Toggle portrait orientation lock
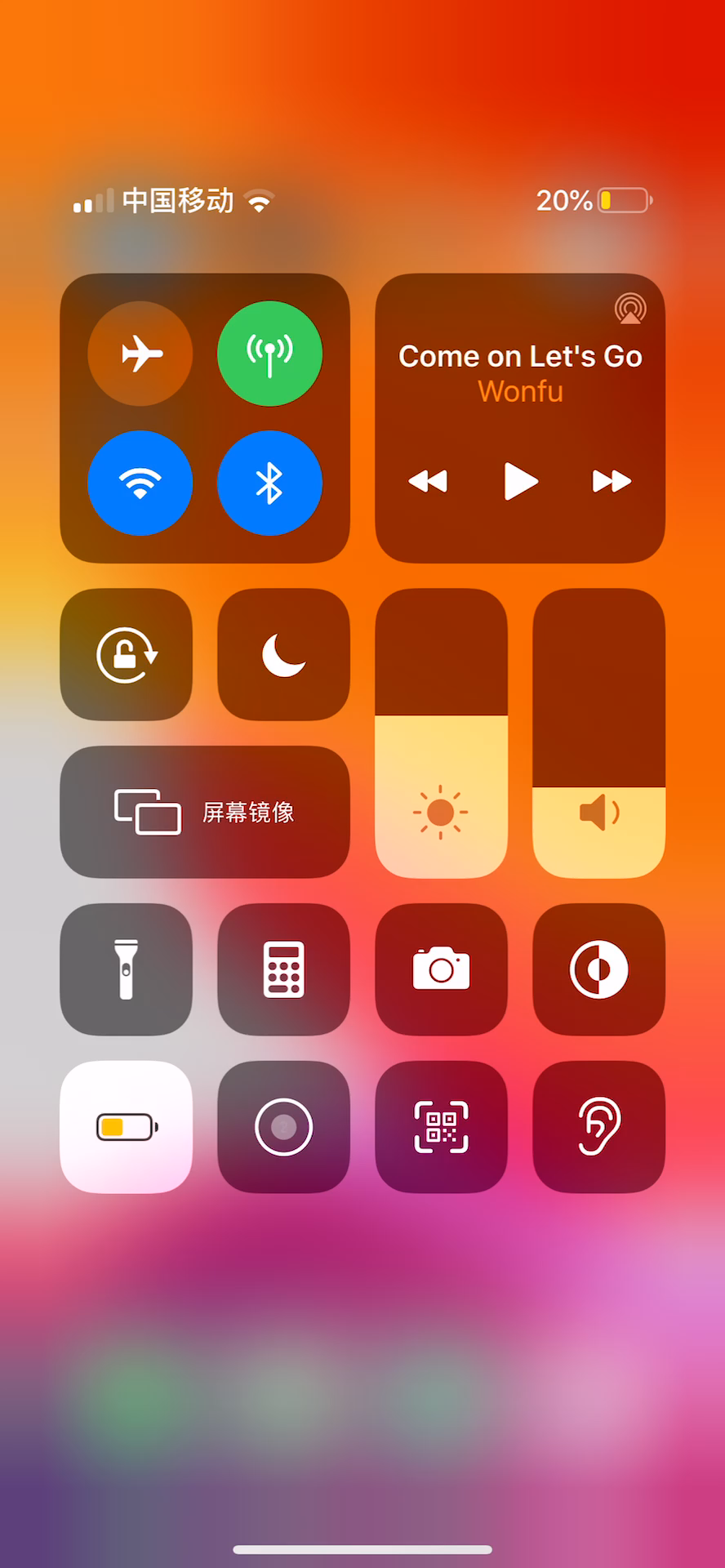 coord(127,654)
